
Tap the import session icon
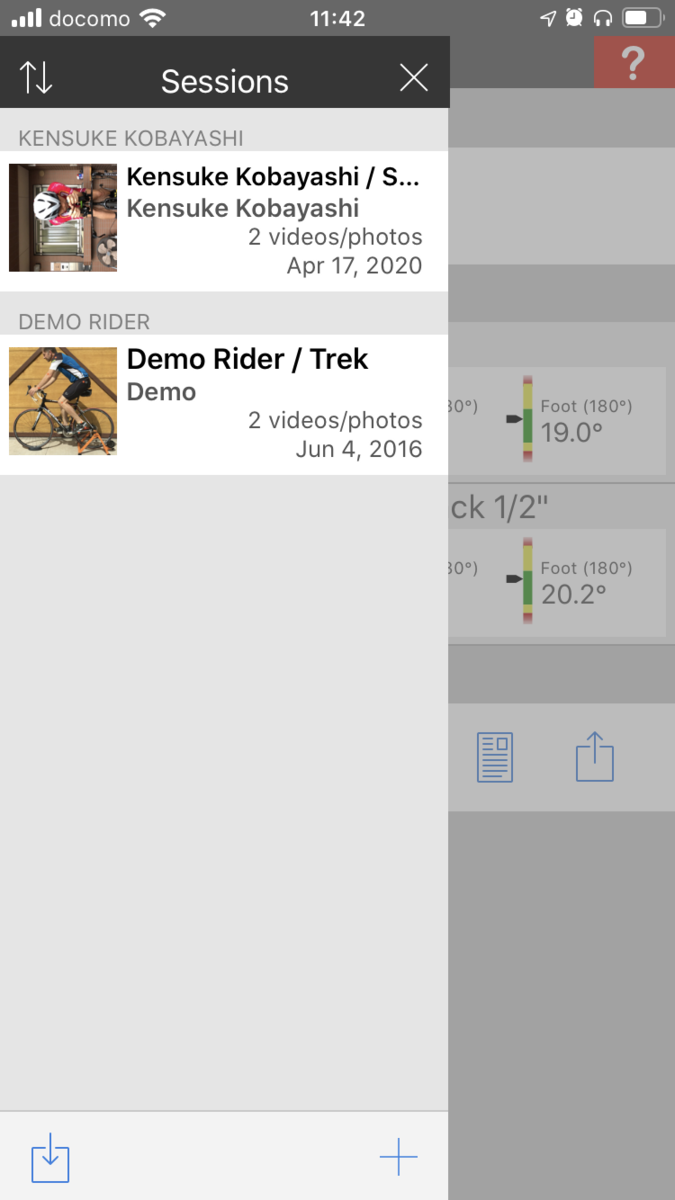50,1158
